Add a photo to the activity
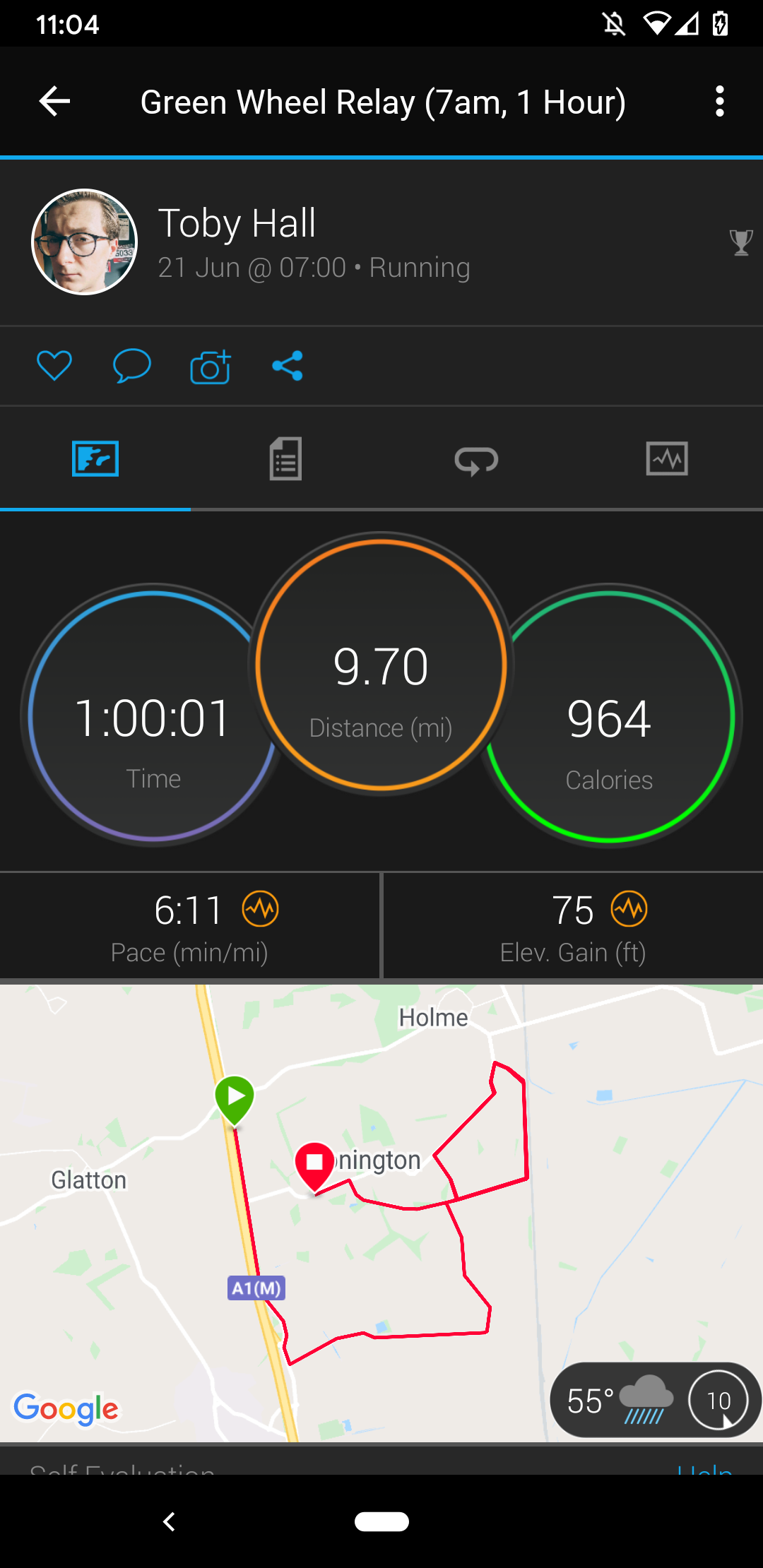763x1568 pixels. click(x=211, y=367)
